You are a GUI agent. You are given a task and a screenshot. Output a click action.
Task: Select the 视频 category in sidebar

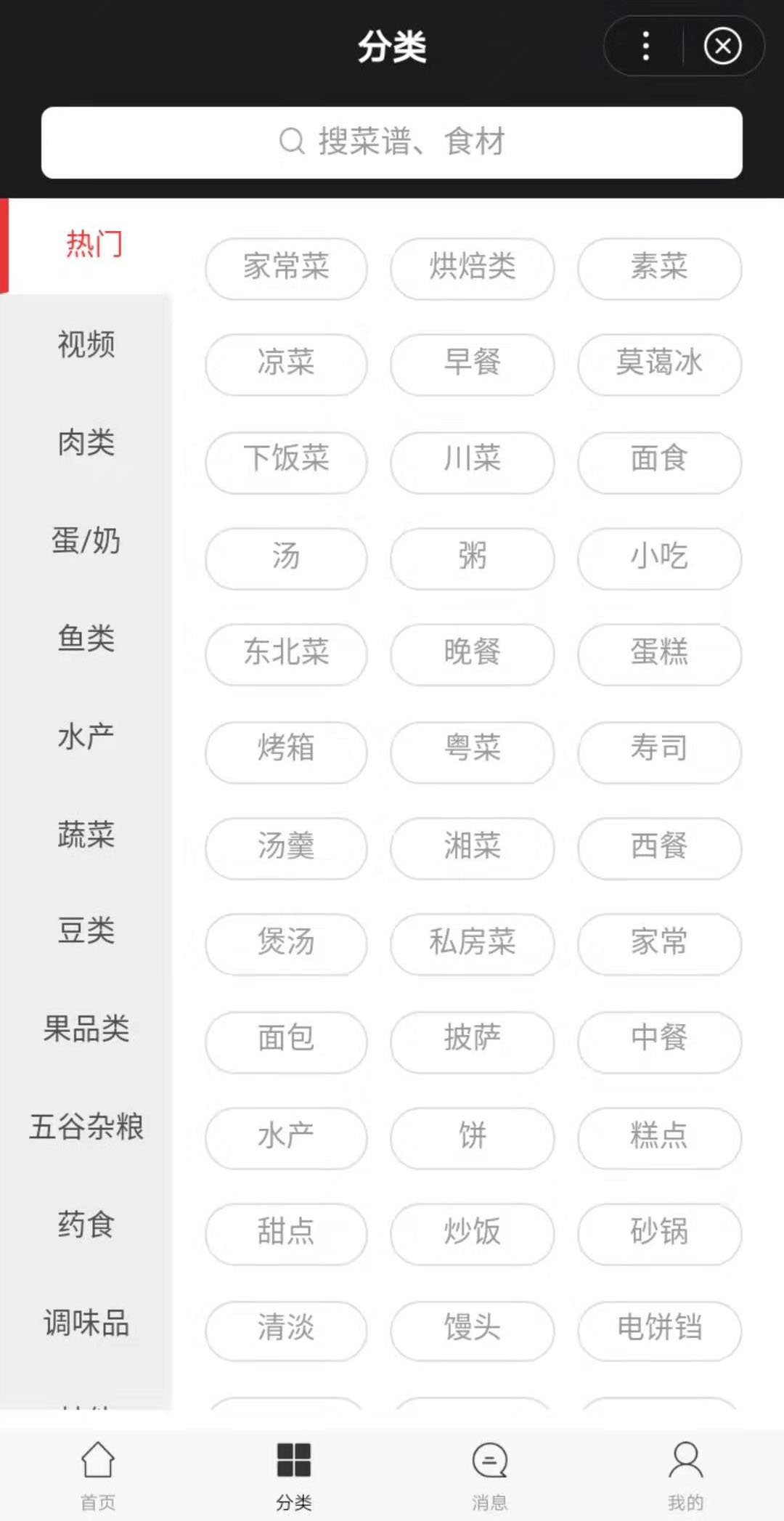tap(86, 344)
